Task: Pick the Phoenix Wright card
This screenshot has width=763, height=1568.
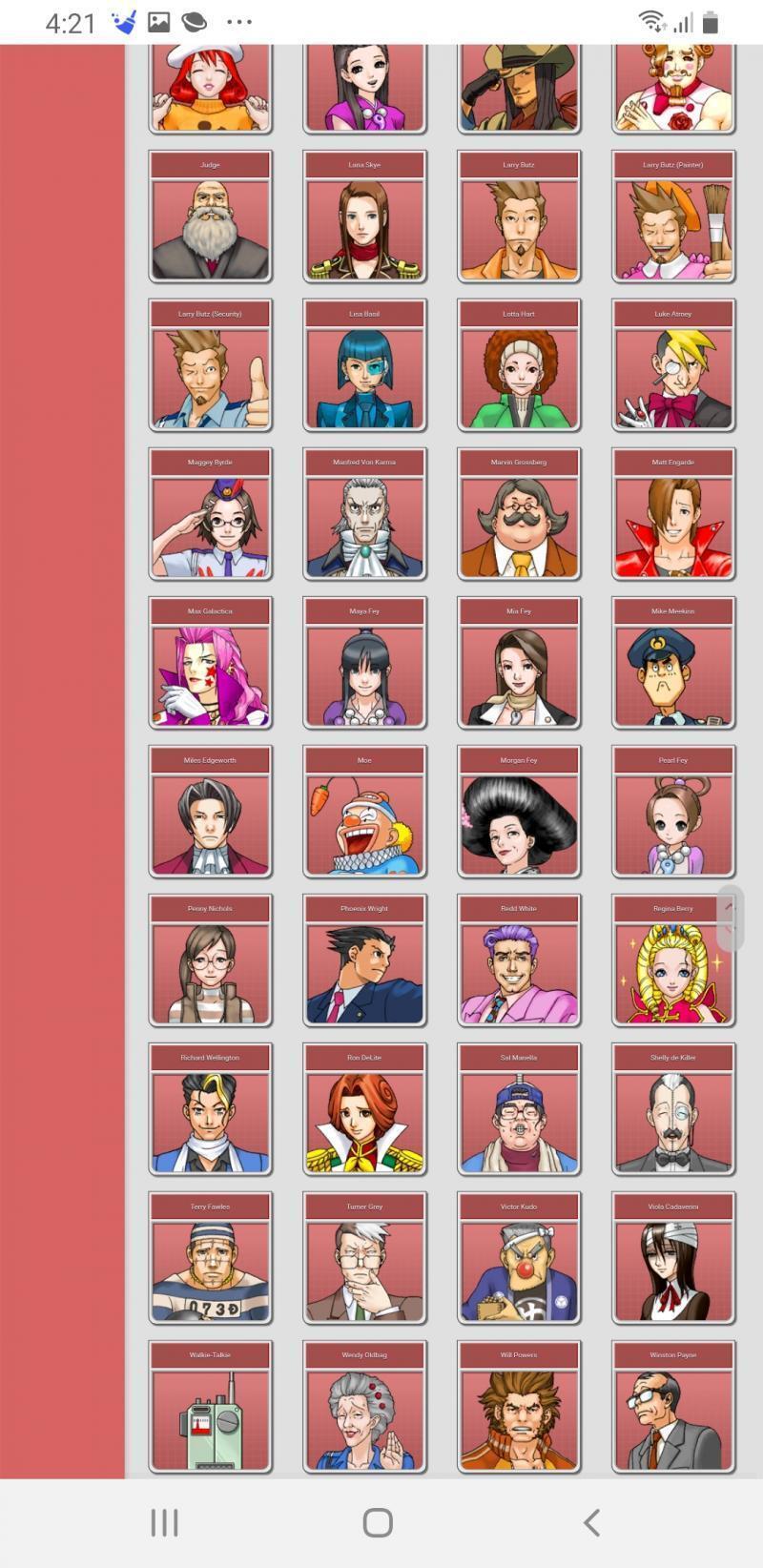Action: tap(364, 960)
